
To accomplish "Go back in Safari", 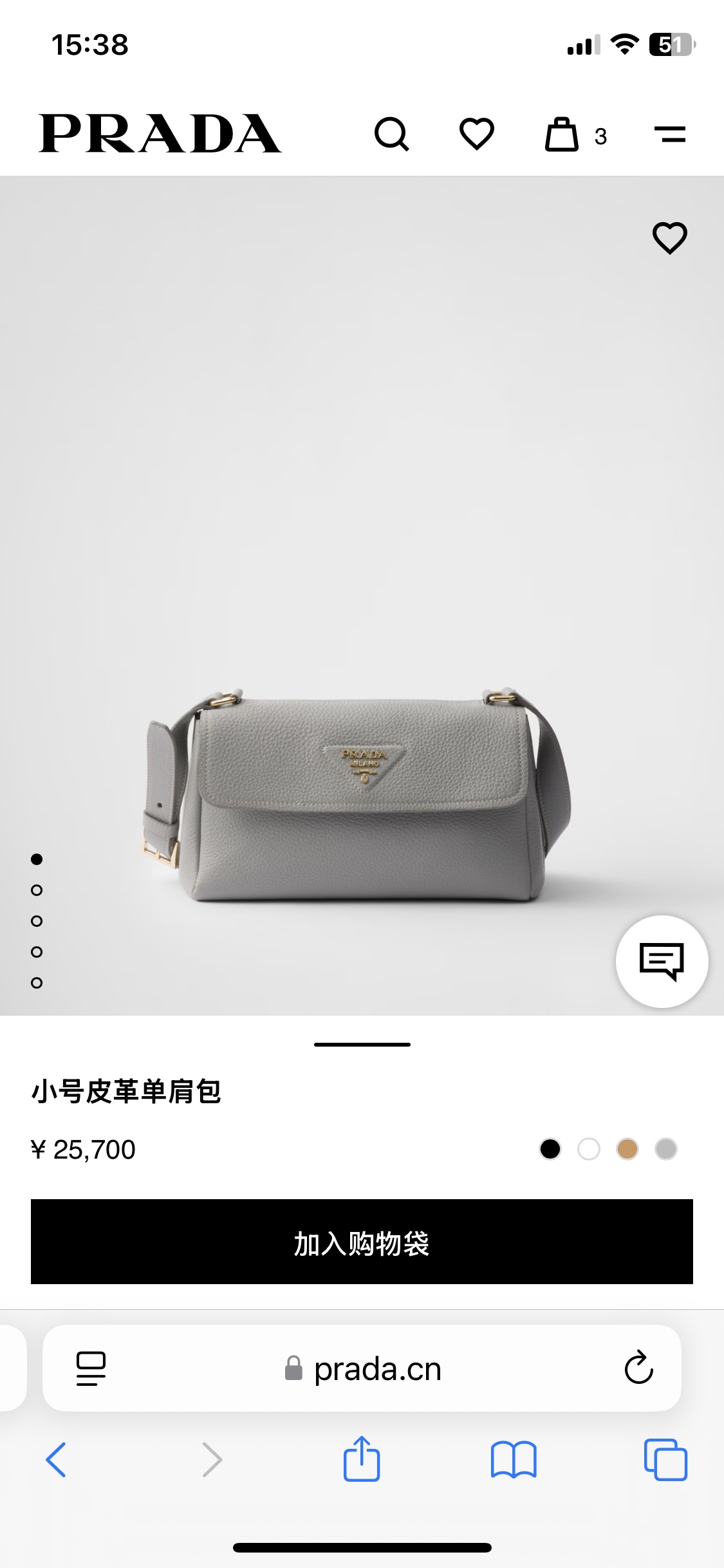I will [57, 1459].
